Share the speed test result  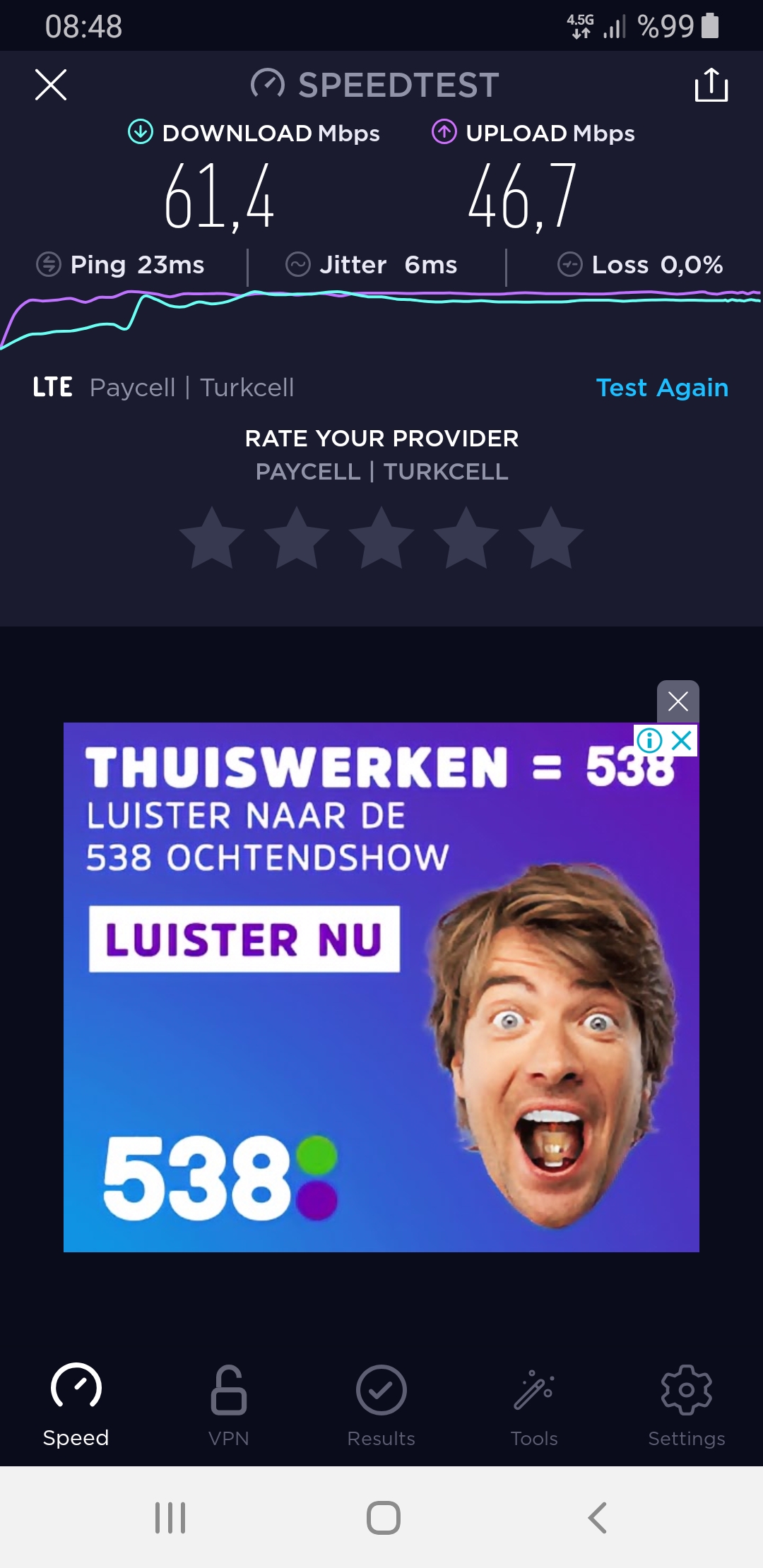click(x=711, y=85)
